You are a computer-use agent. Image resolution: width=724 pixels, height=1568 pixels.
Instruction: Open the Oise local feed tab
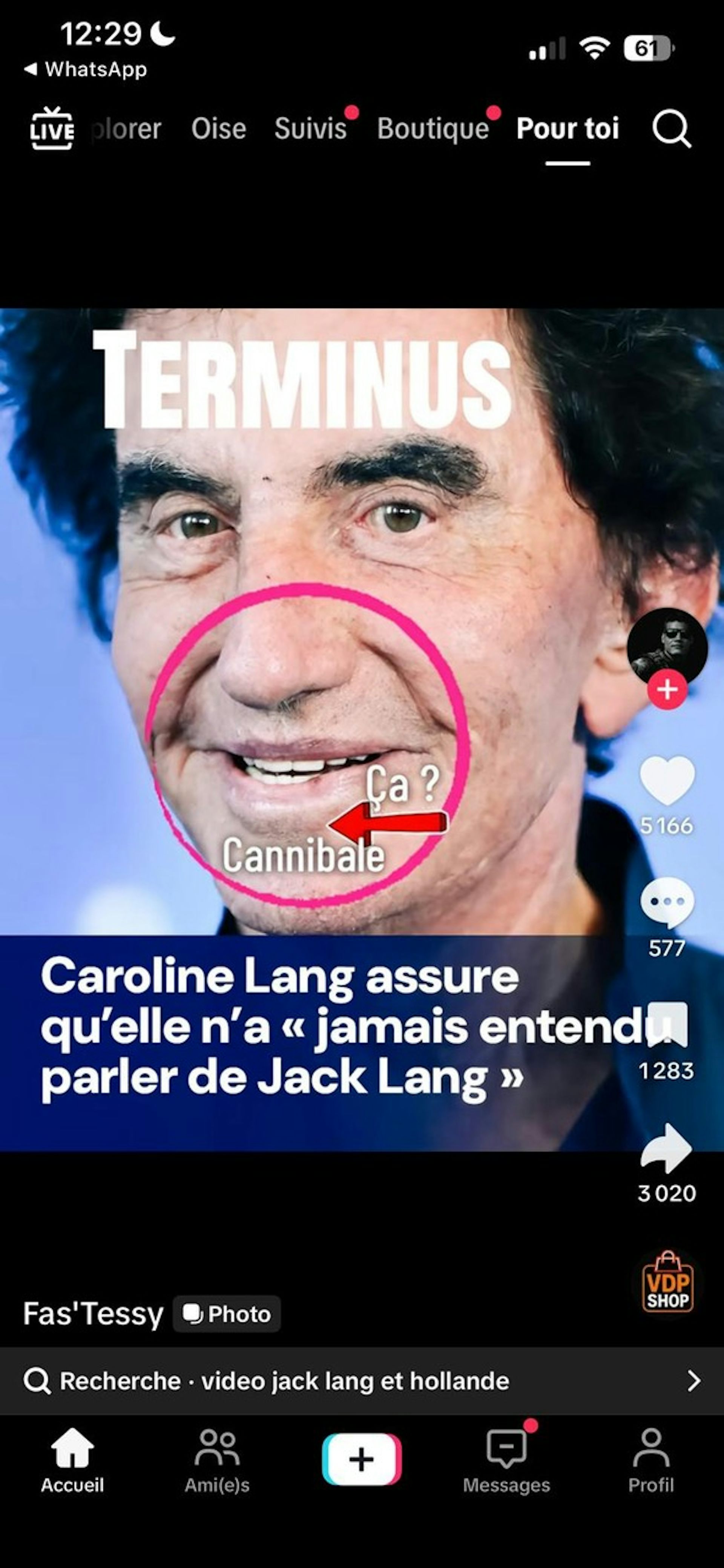[219, 130]
